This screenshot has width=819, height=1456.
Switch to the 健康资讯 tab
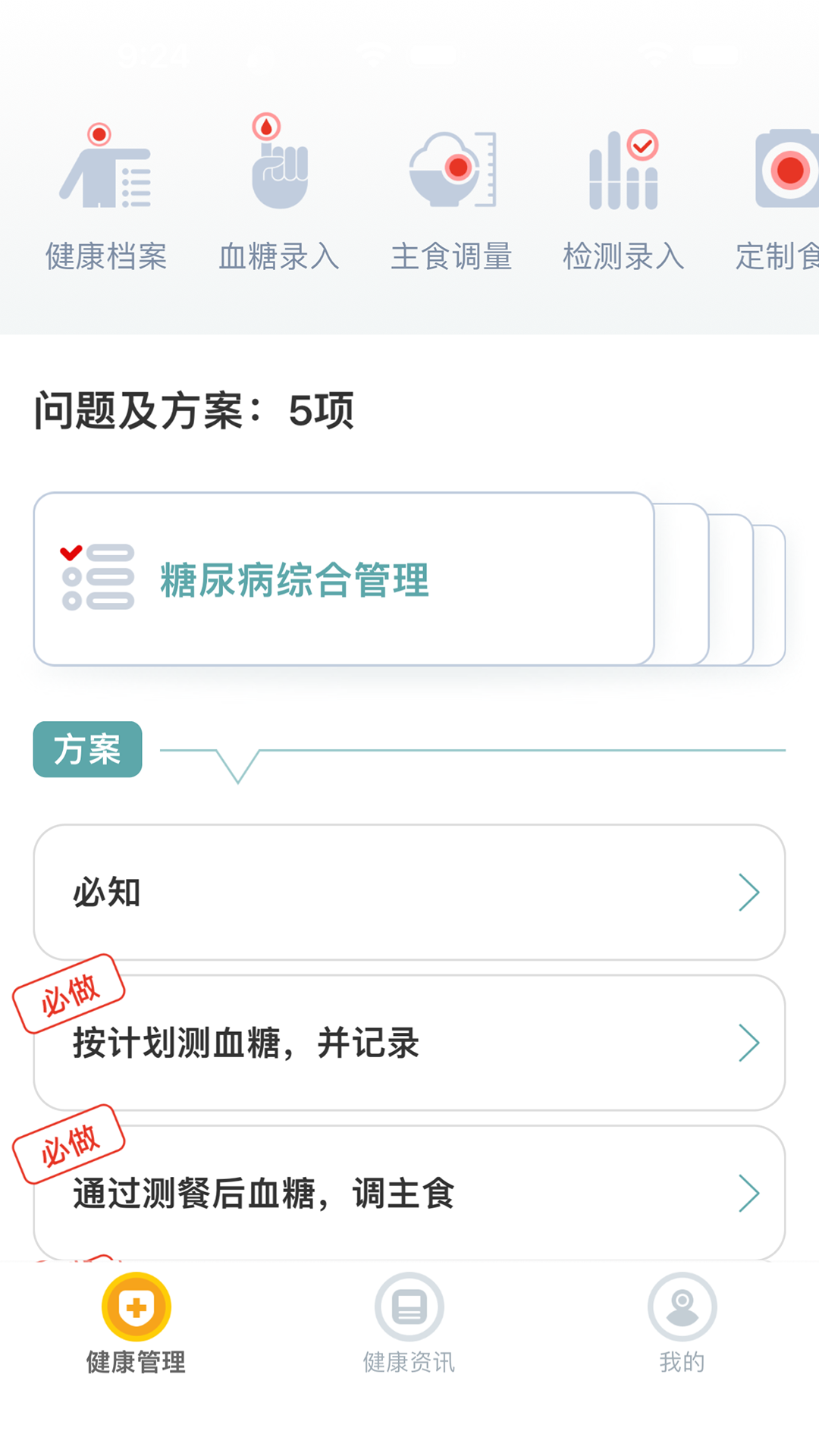coord(409,1323)
